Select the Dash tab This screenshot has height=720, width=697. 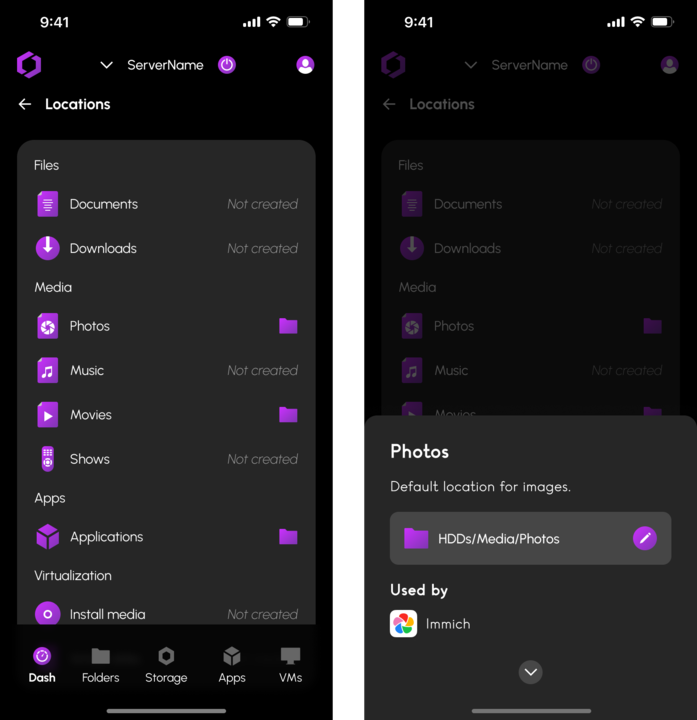coord(42,665)
